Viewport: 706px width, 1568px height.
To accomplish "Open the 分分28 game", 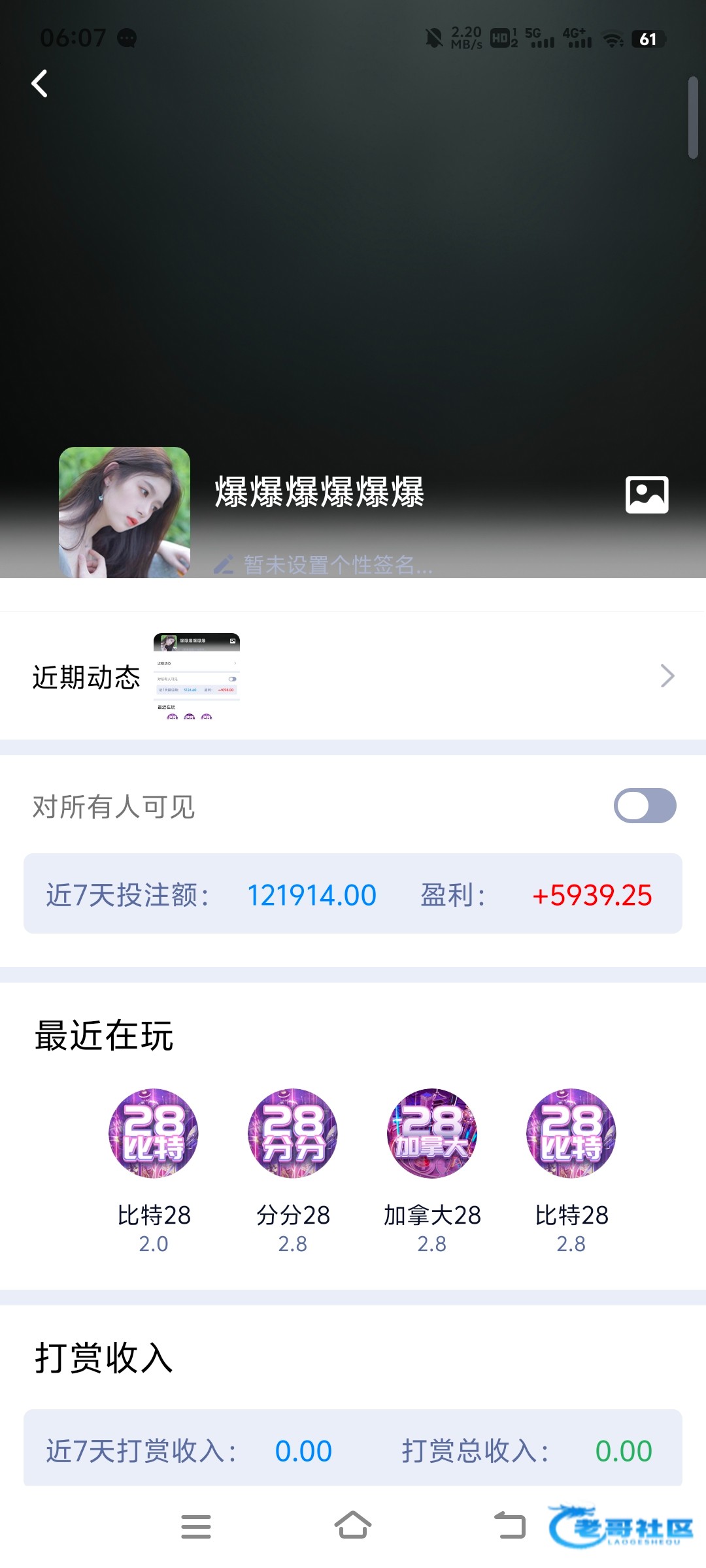I will [x=293, y=1134].
